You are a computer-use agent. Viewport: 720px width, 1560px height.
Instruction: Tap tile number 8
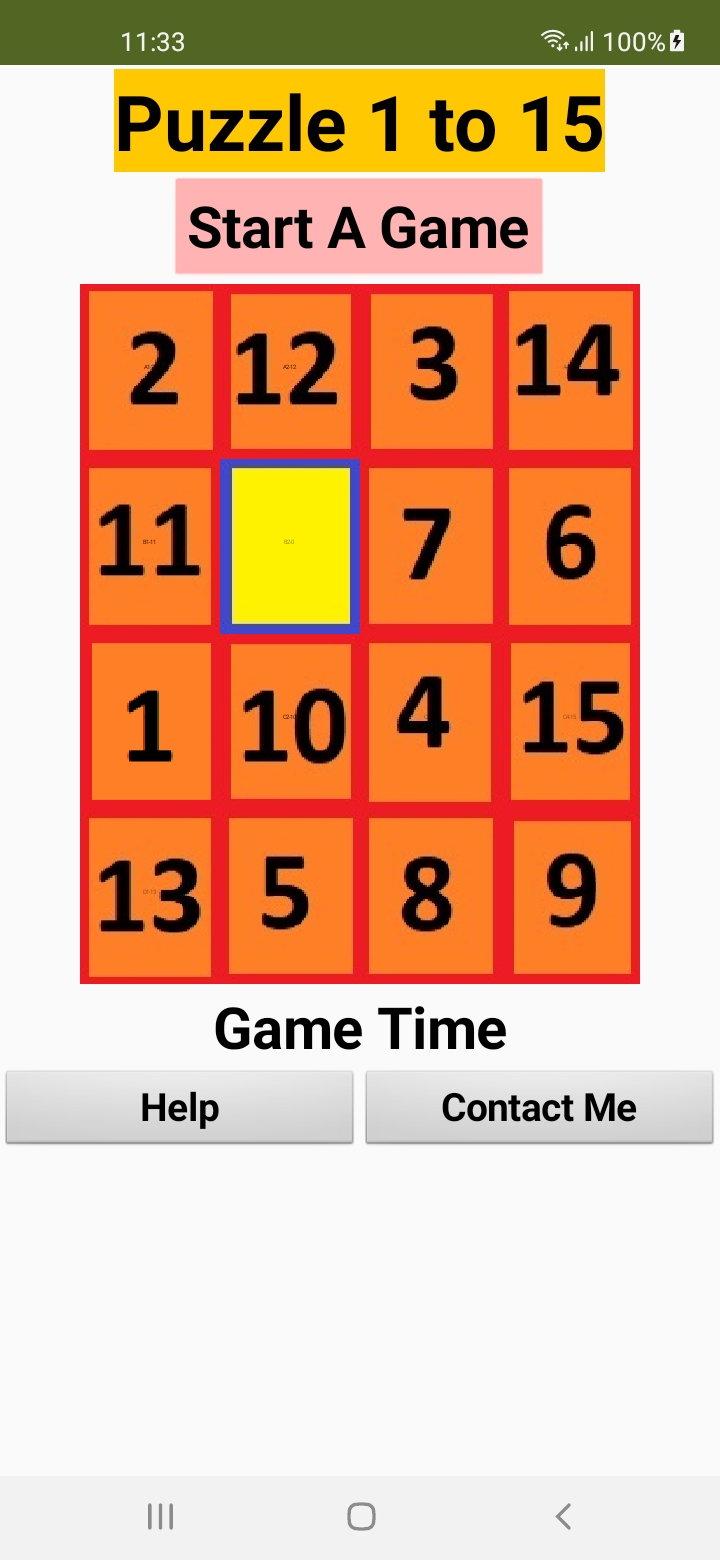click(430, 896)
